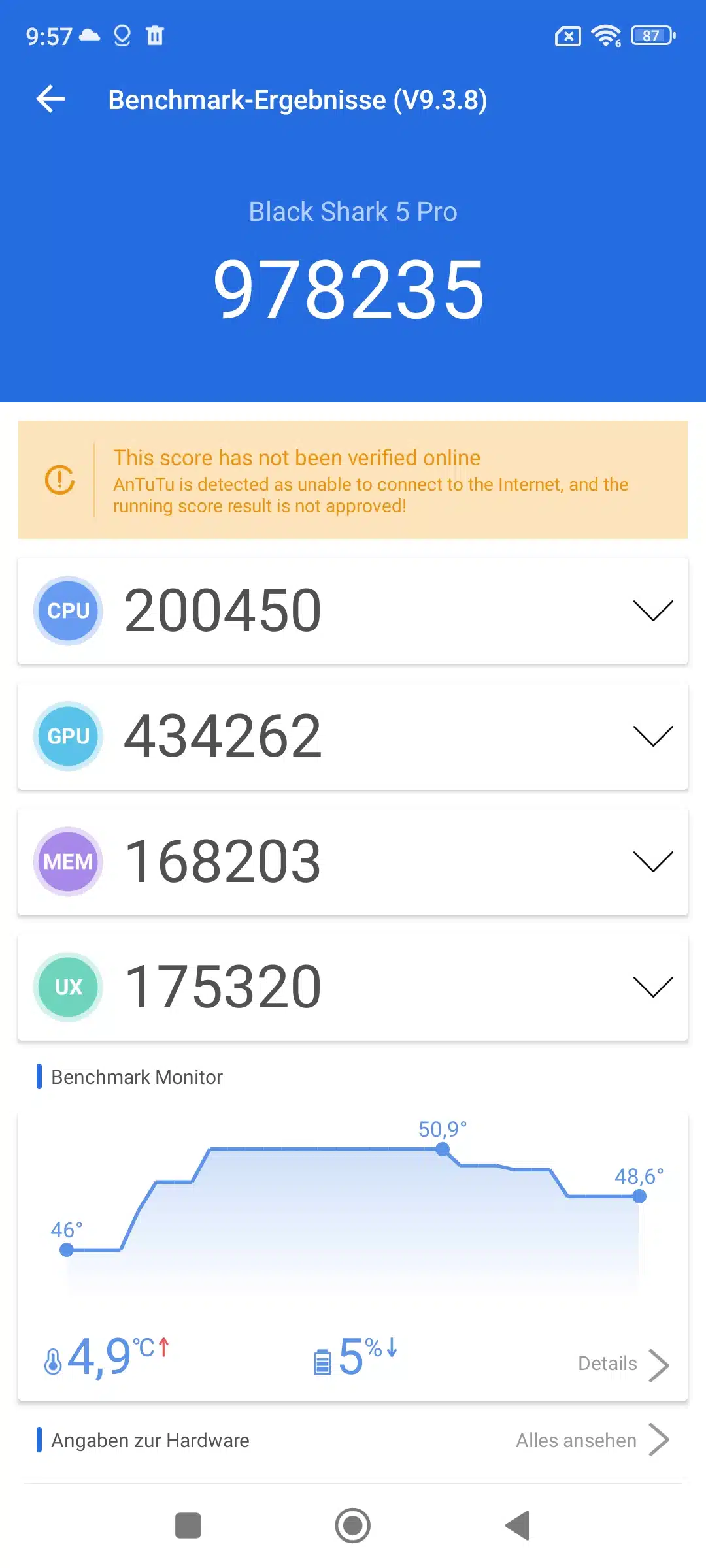Open Benchmark Monitor Details
Viewport: 706px width, 1568px height.
coord(622,1364)
